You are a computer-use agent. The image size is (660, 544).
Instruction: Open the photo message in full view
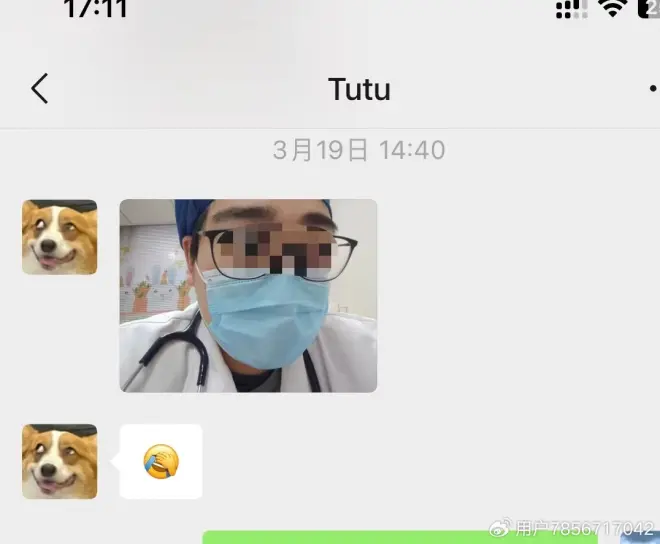(248, 295)
